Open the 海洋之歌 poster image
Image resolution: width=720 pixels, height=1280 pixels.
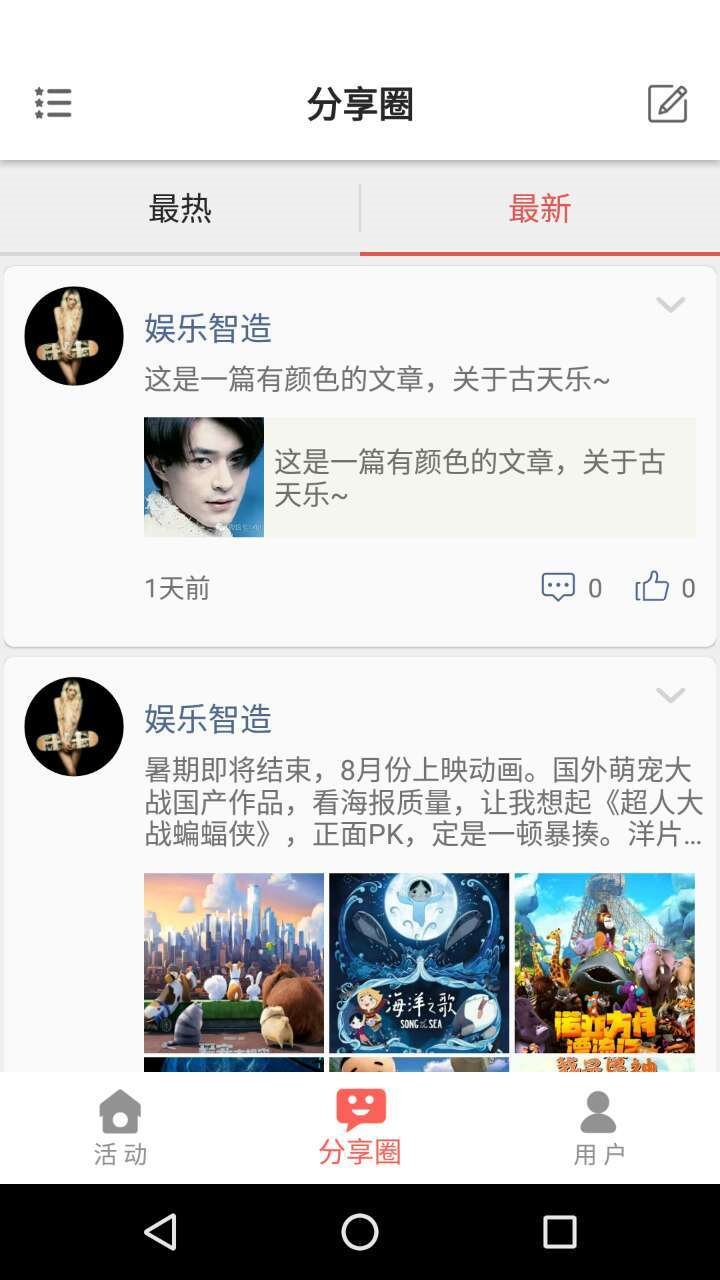tap(419, 962)
